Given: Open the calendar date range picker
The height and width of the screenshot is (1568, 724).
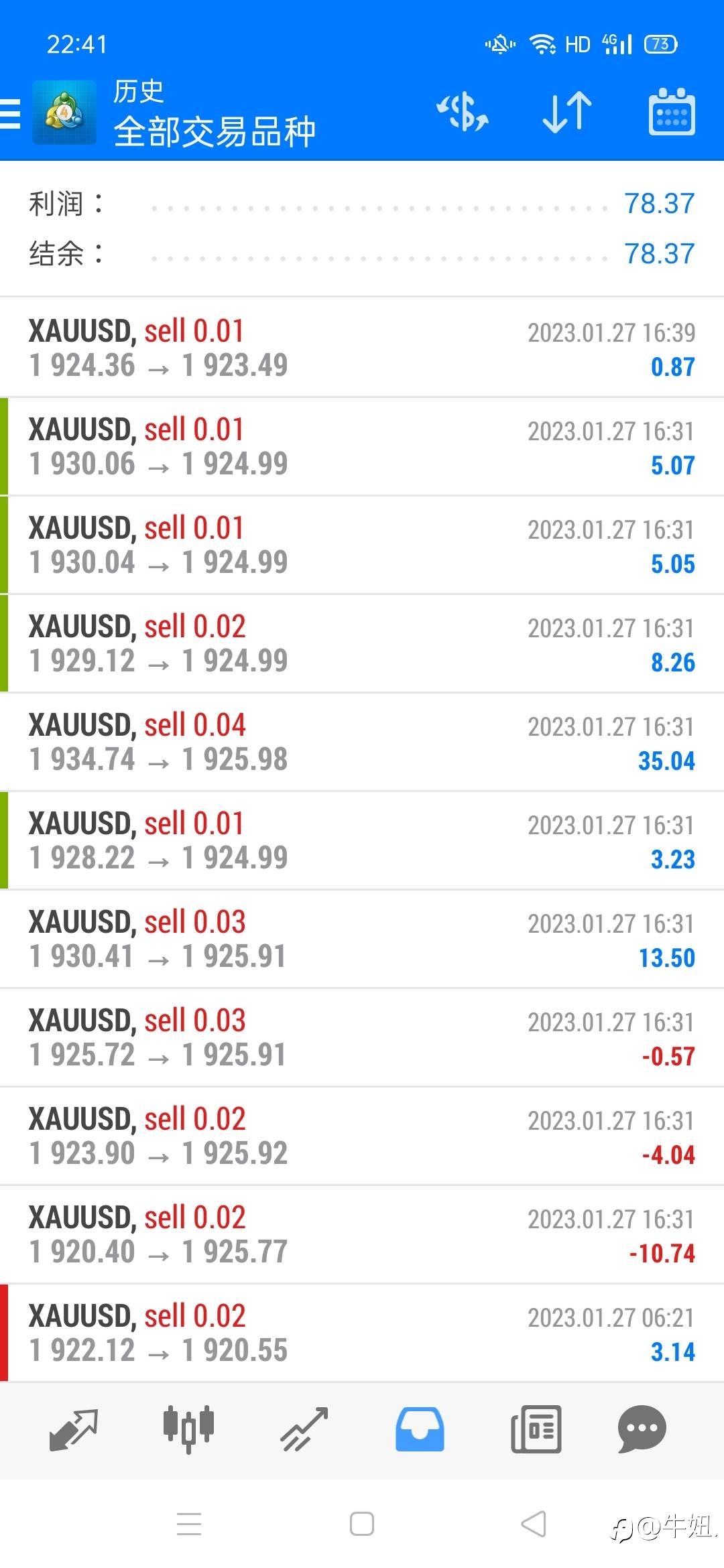Looking at the screenshot, I should tap(671, 111).
